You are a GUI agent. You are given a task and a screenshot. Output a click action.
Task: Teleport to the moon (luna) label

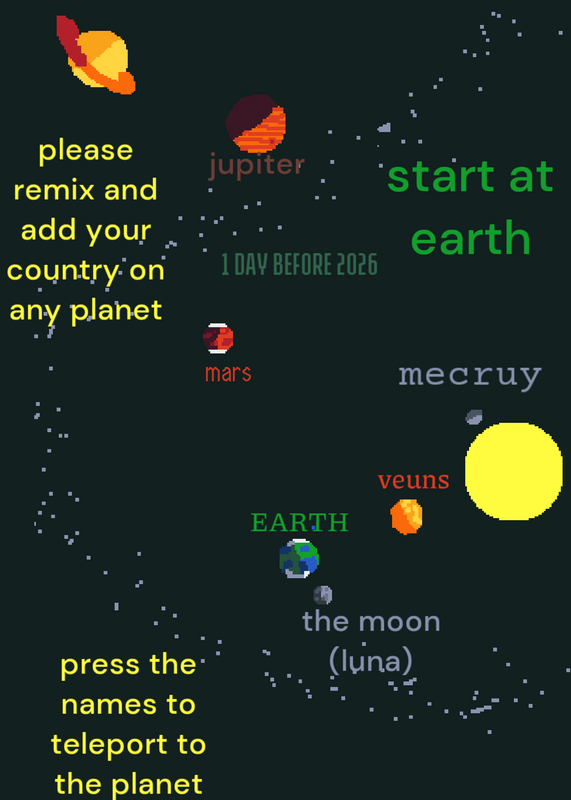point(371,641)
